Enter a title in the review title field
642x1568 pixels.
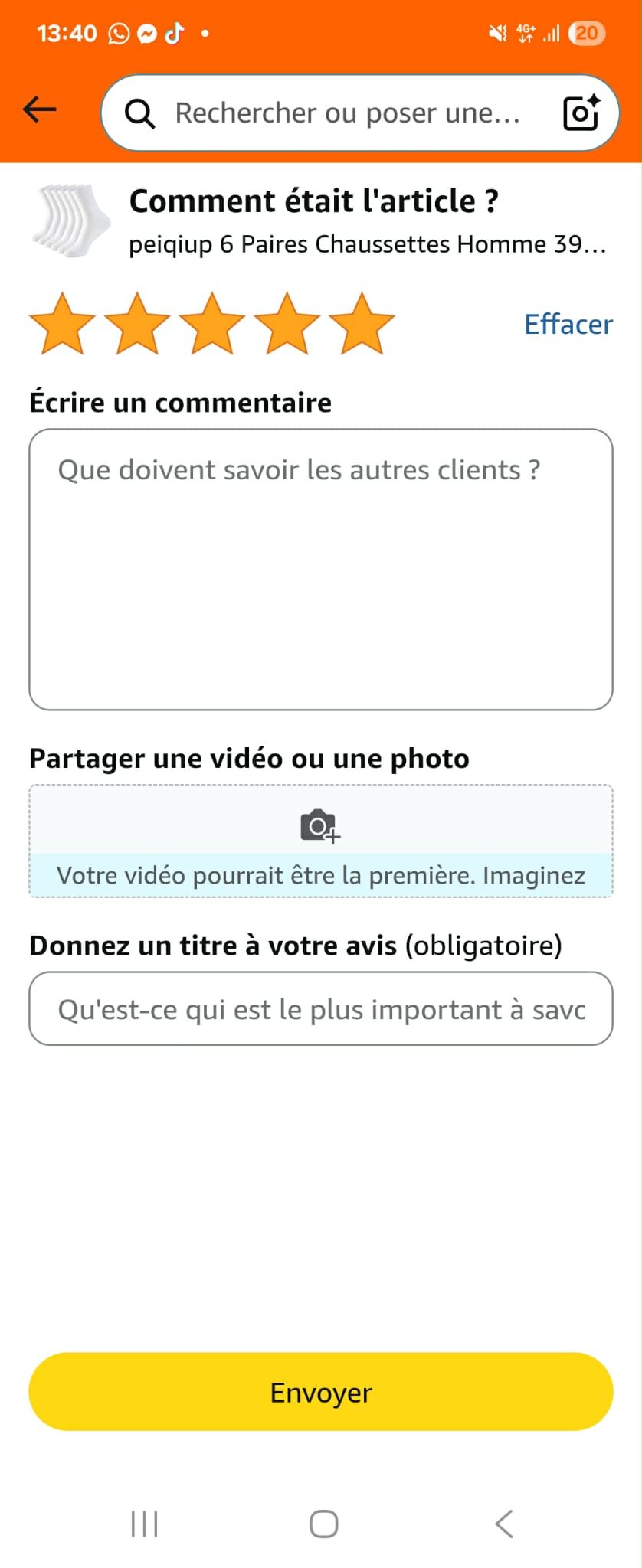click(320, 1008)
